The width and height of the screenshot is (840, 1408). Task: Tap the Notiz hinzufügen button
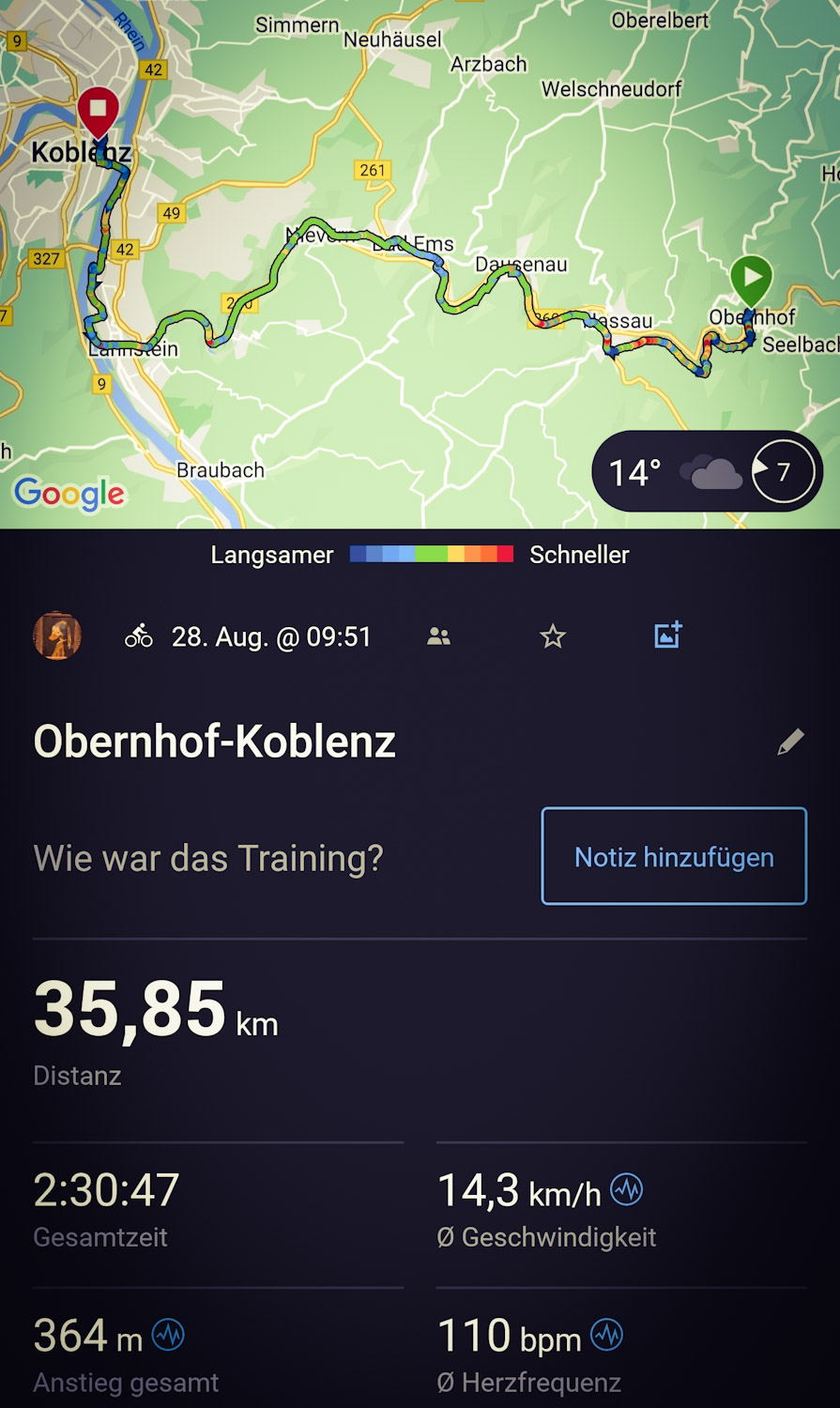click(x=674, y=856)
